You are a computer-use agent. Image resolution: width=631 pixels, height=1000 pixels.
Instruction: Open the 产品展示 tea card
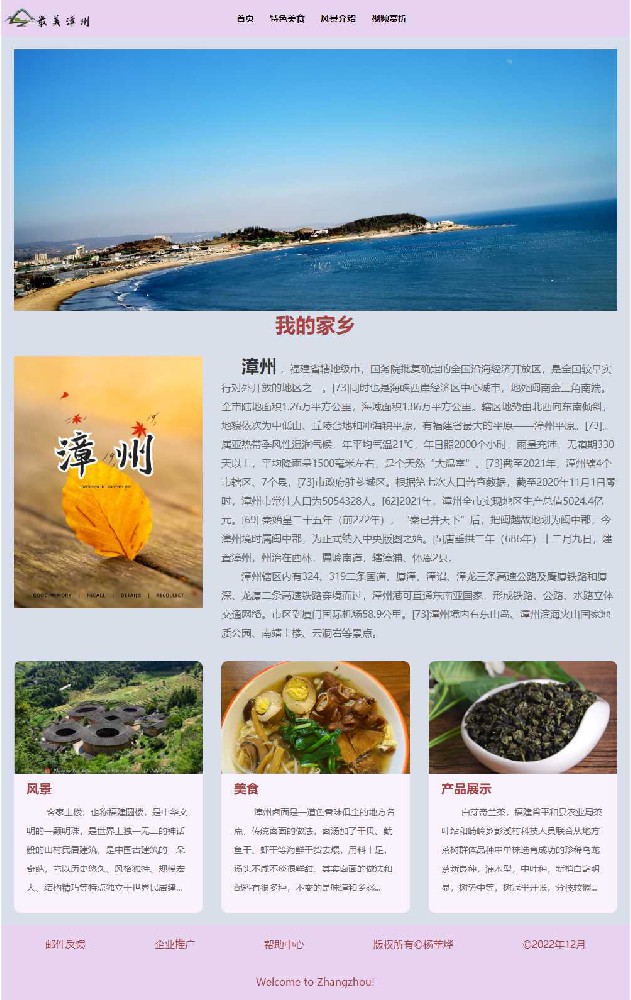(x=522, y=786)
